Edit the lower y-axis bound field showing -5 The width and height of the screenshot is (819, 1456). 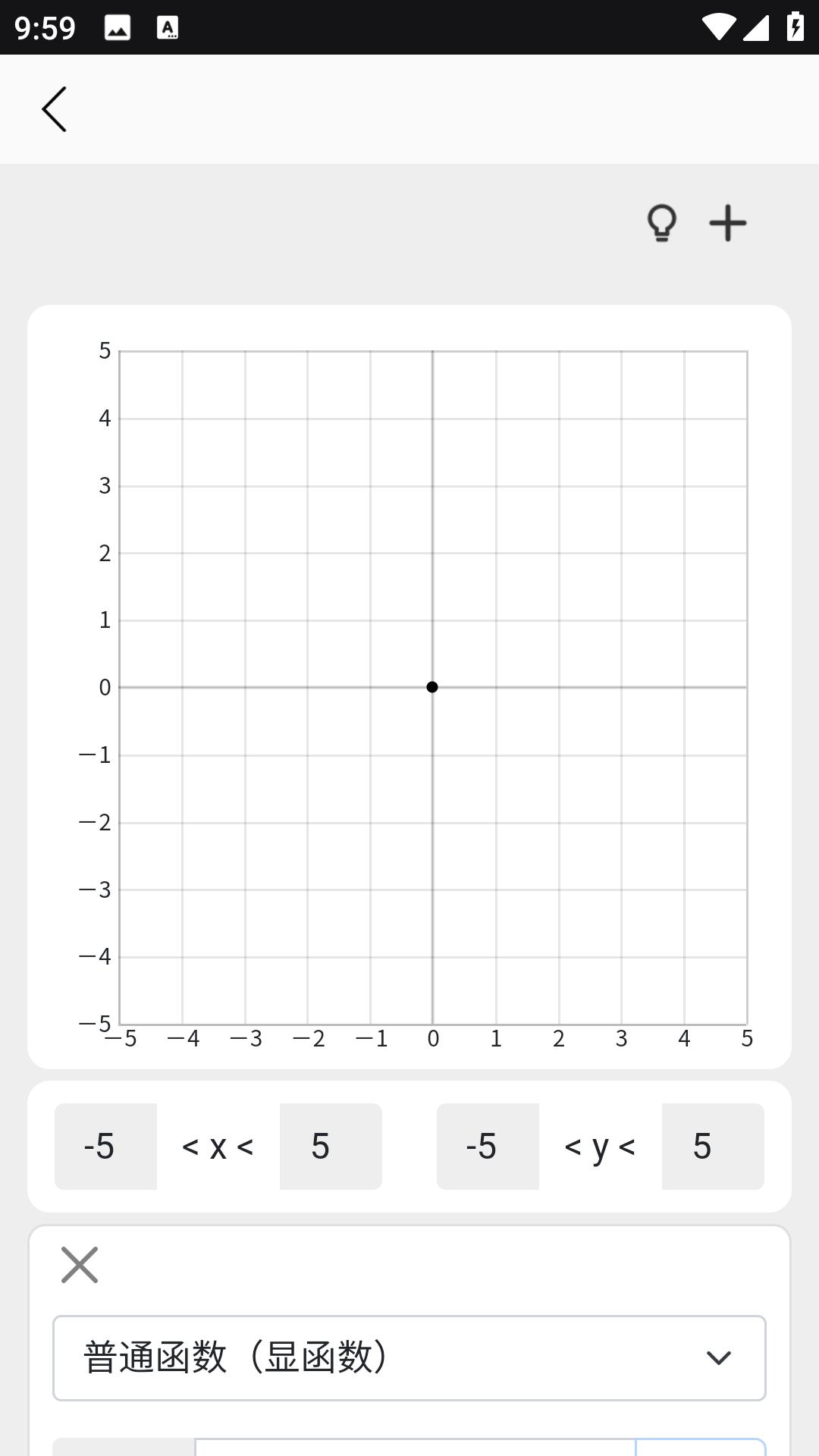click(x=488, y=1147)
